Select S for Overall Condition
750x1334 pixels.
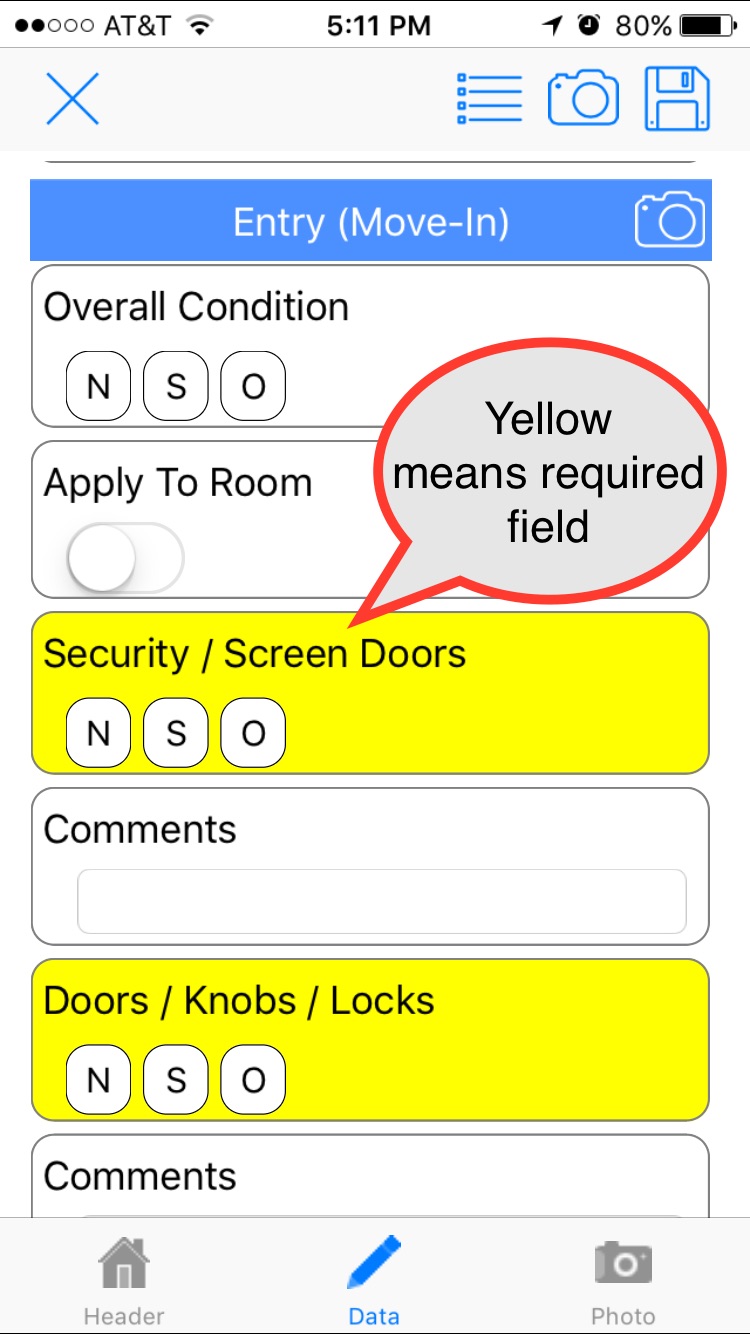pyautogui.click(x=176, y=386)
